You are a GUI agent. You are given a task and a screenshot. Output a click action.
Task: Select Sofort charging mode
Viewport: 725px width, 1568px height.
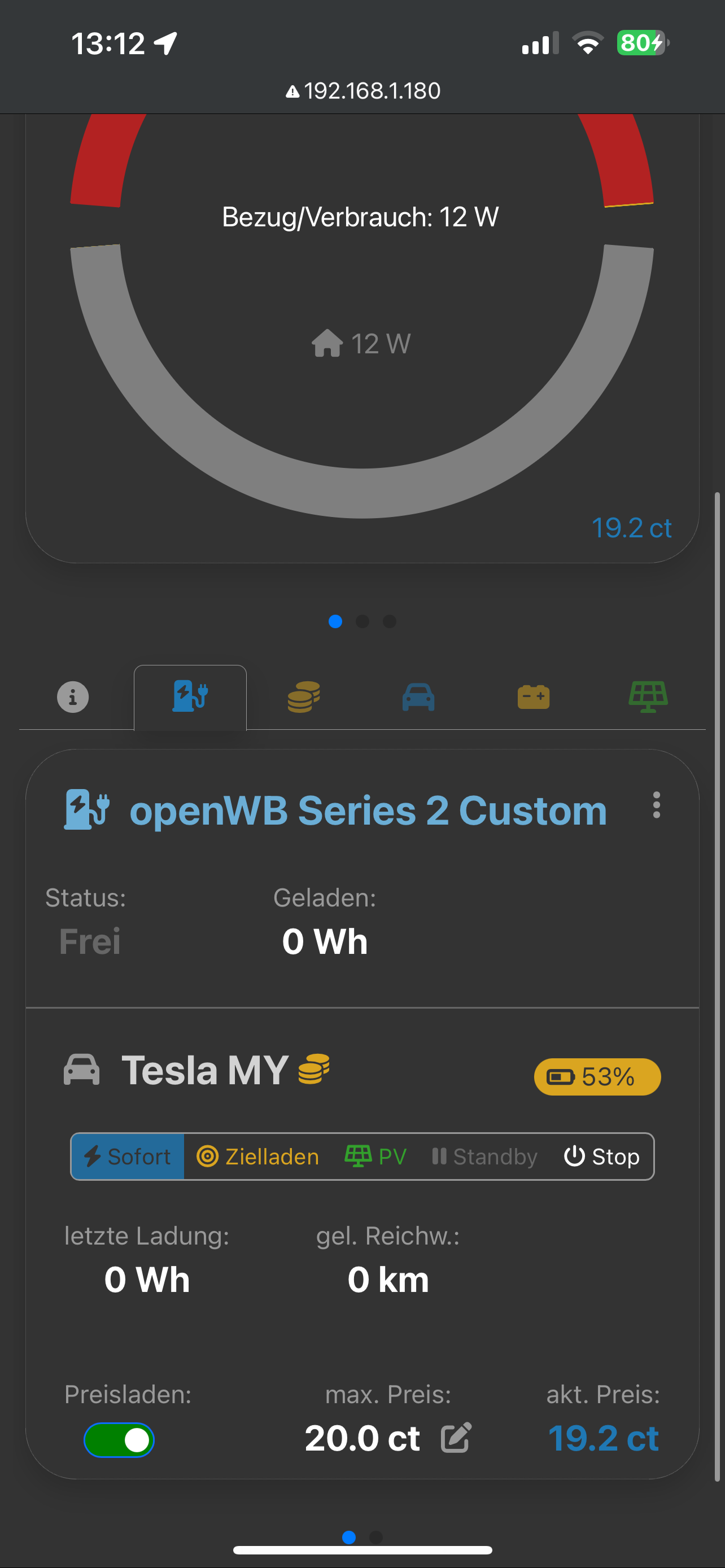128,1157
